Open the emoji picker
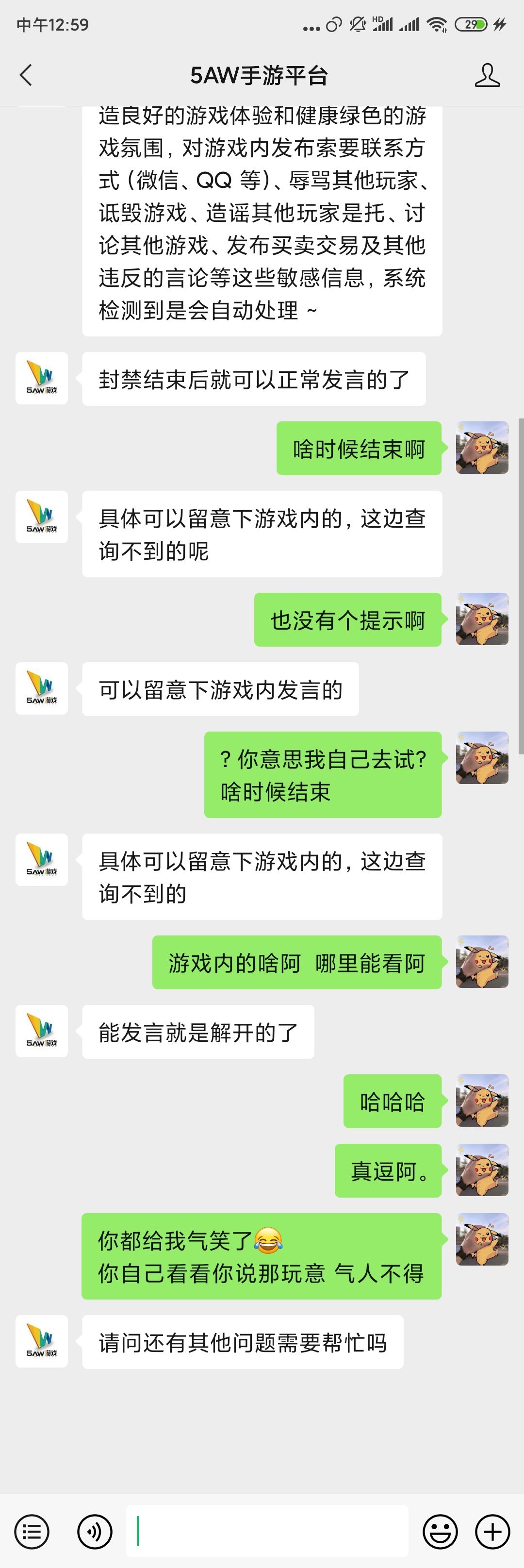 (440, 1531)
